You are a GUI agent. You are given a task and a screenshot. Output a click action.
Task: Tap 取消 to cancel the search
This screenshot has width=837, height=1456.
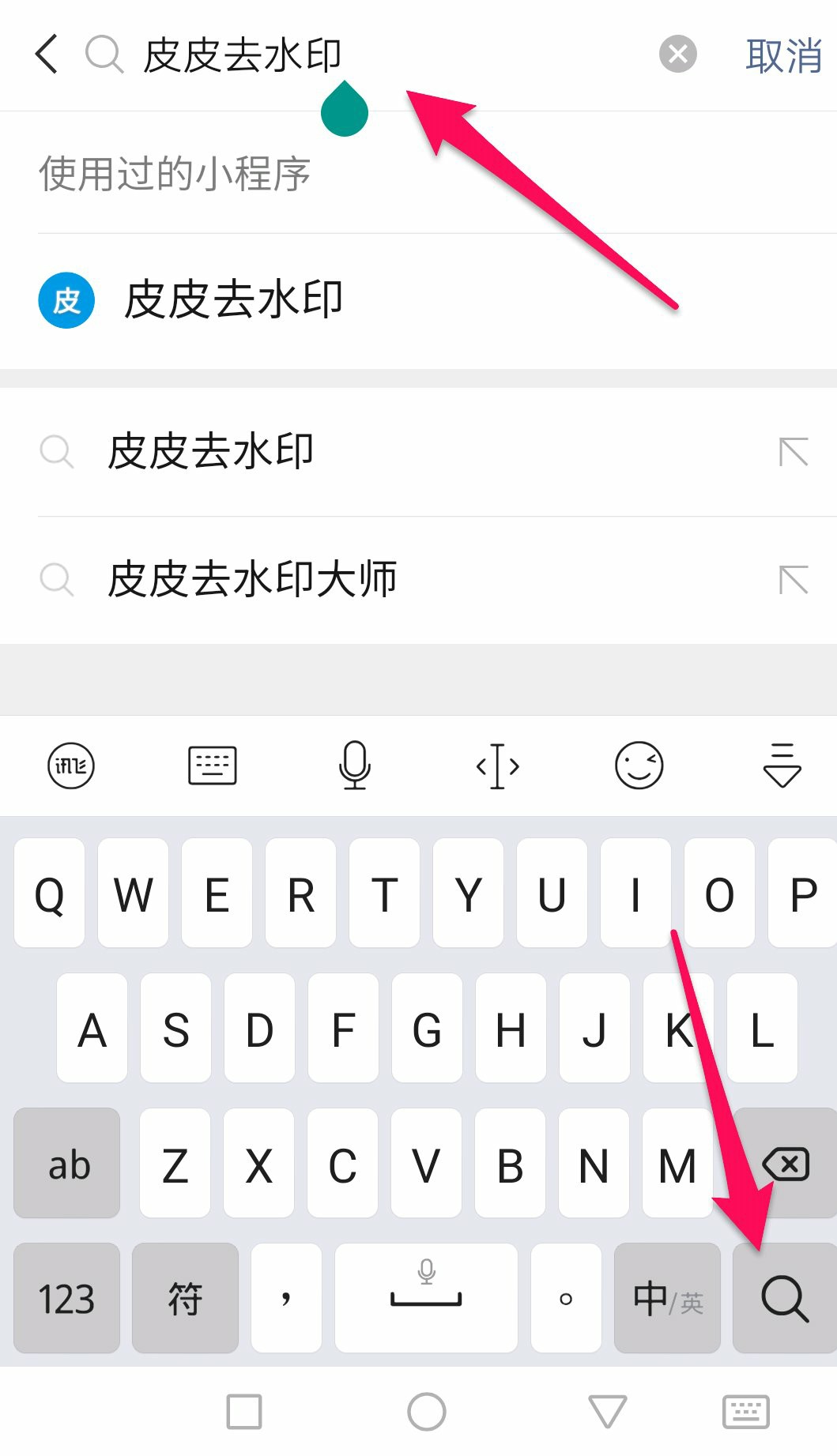[x=783, y=55]
